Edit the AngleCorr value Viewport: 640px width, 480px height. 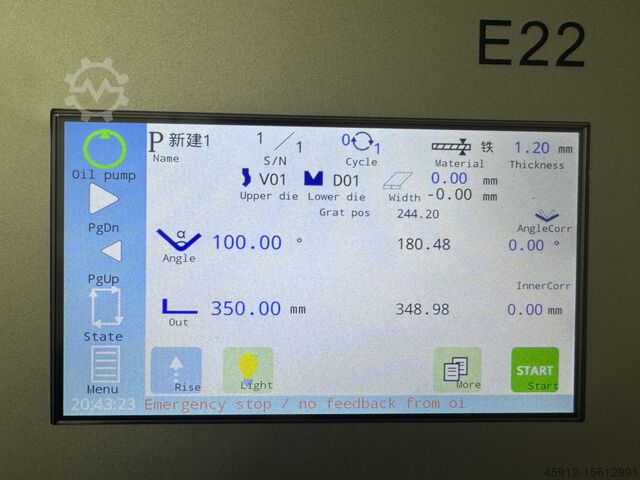point(526,245)
